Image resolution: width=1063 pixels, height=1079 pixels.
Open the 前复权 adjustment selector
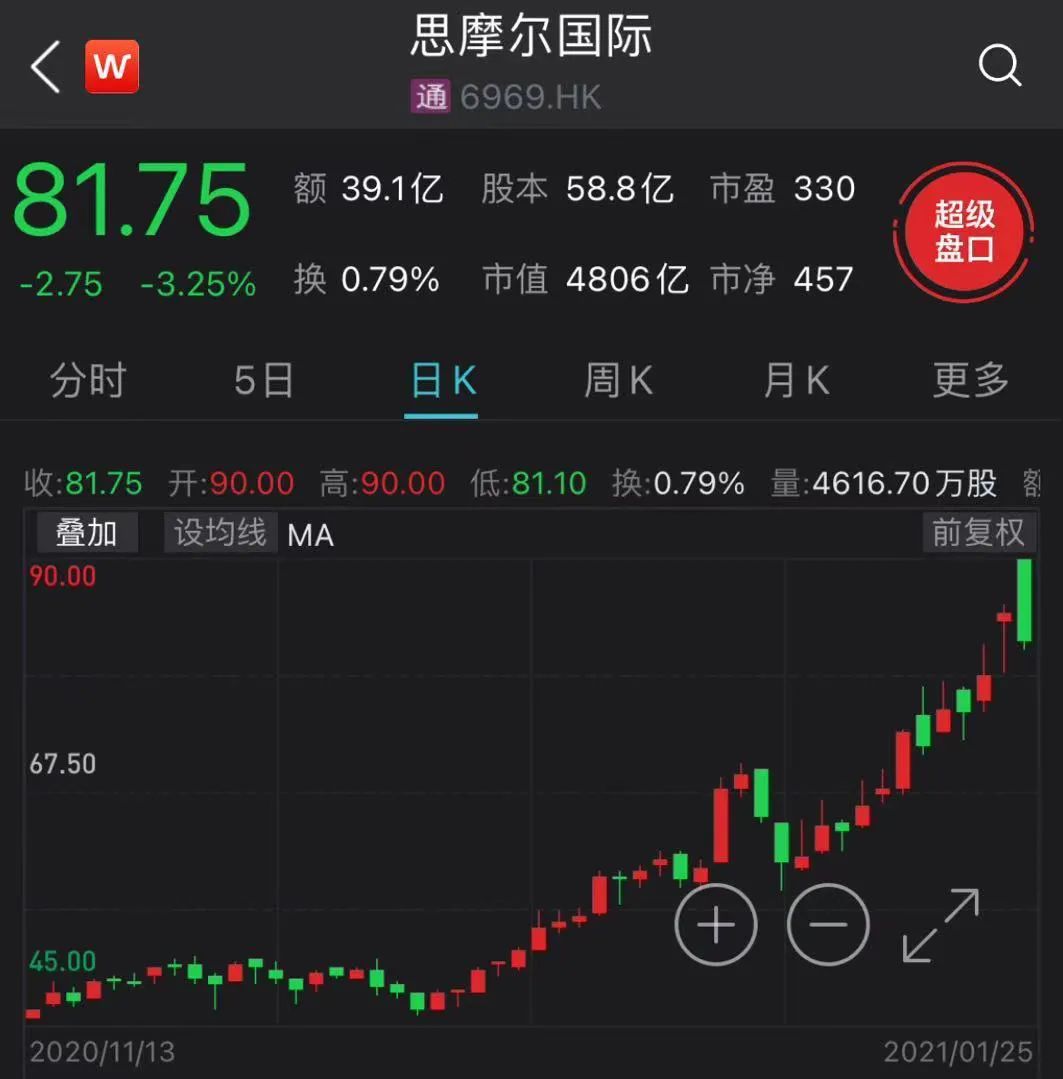[x=978, y=533]
